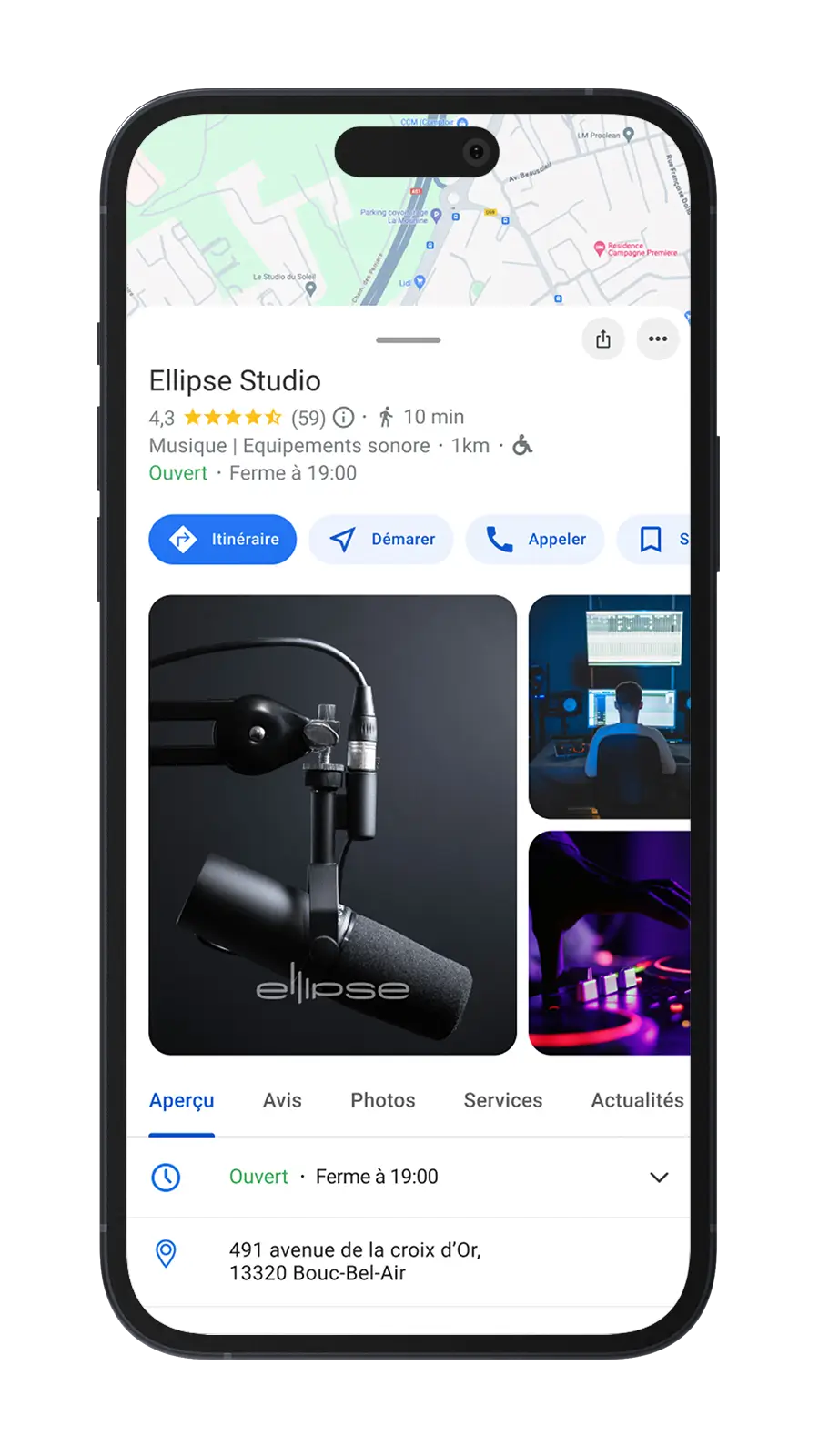Switch to the Avis tab

pyautogui.click(x=282, y=1100)
